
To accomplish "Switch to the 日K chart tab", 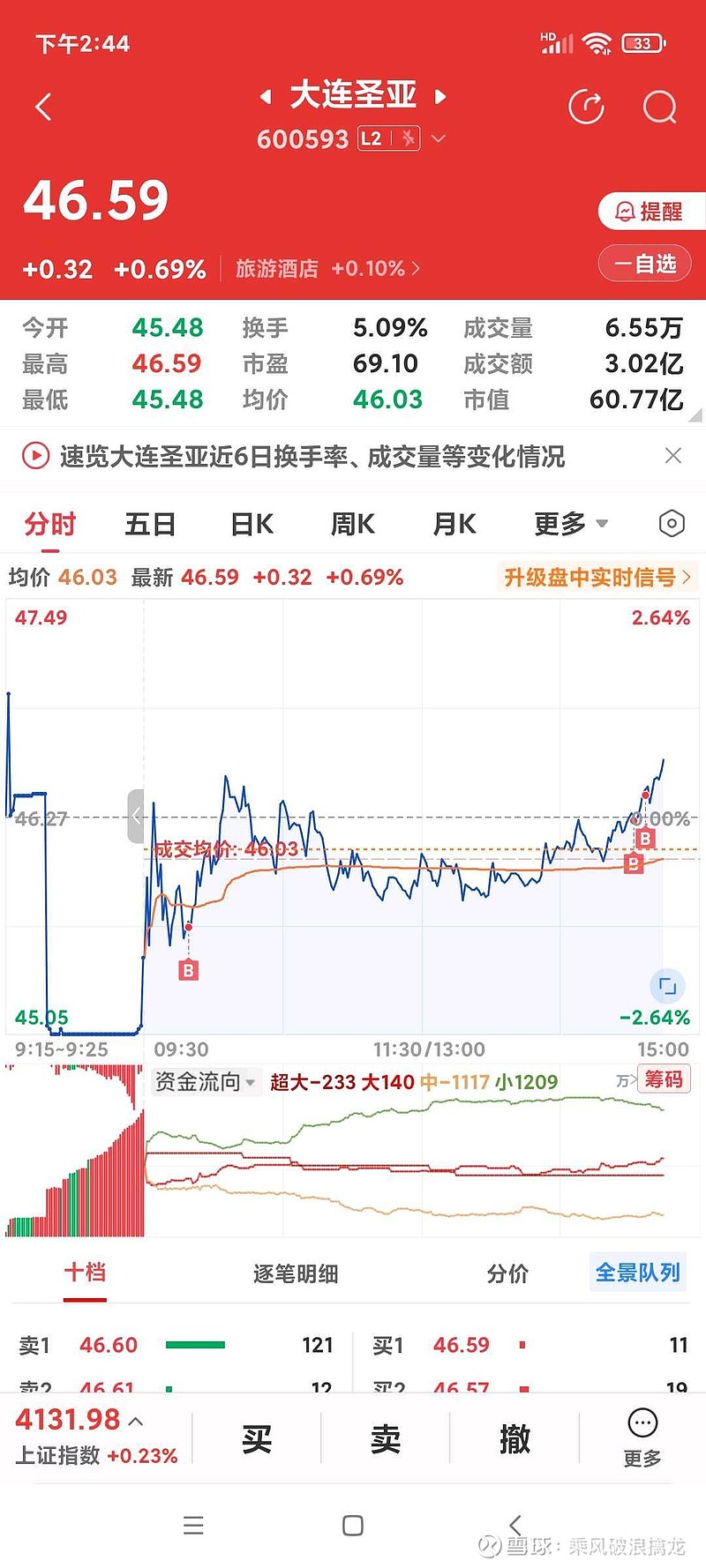I will click(252, 524).
